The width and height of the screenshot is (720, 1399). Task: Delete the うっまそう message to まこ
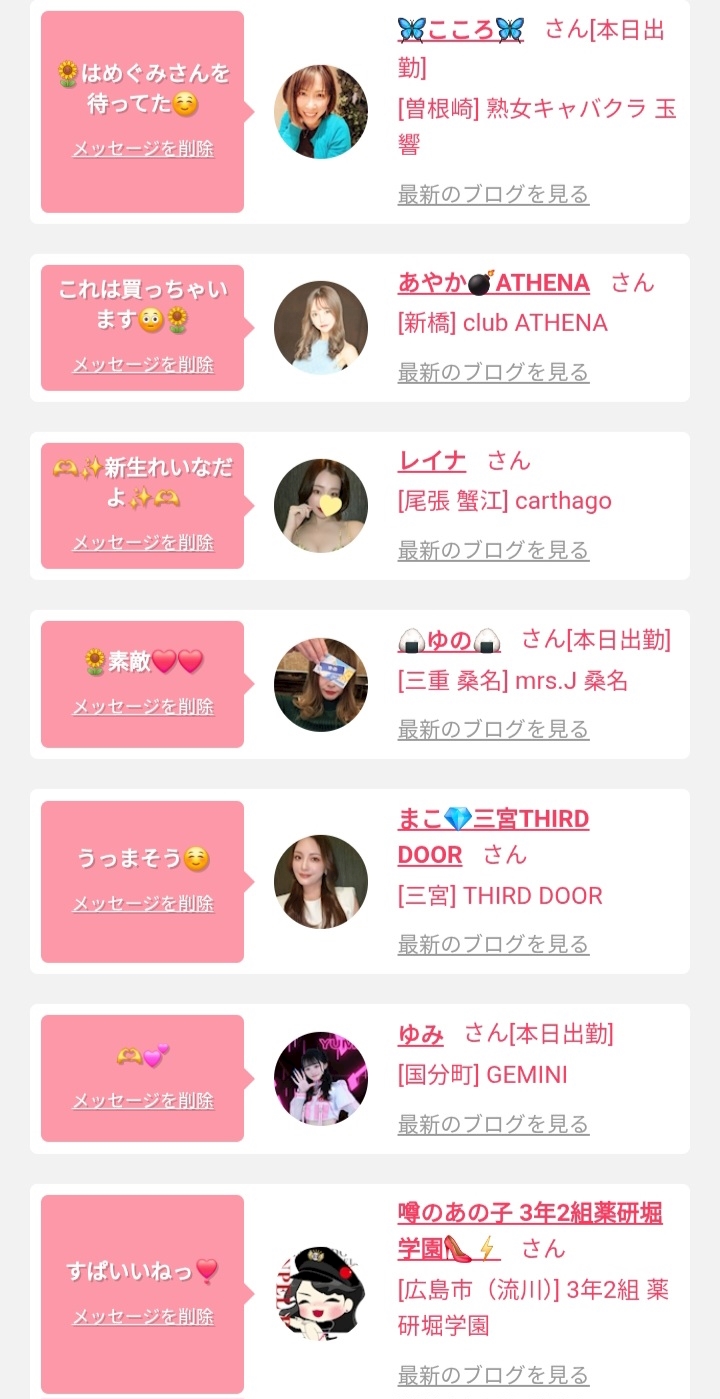(143, 903)
